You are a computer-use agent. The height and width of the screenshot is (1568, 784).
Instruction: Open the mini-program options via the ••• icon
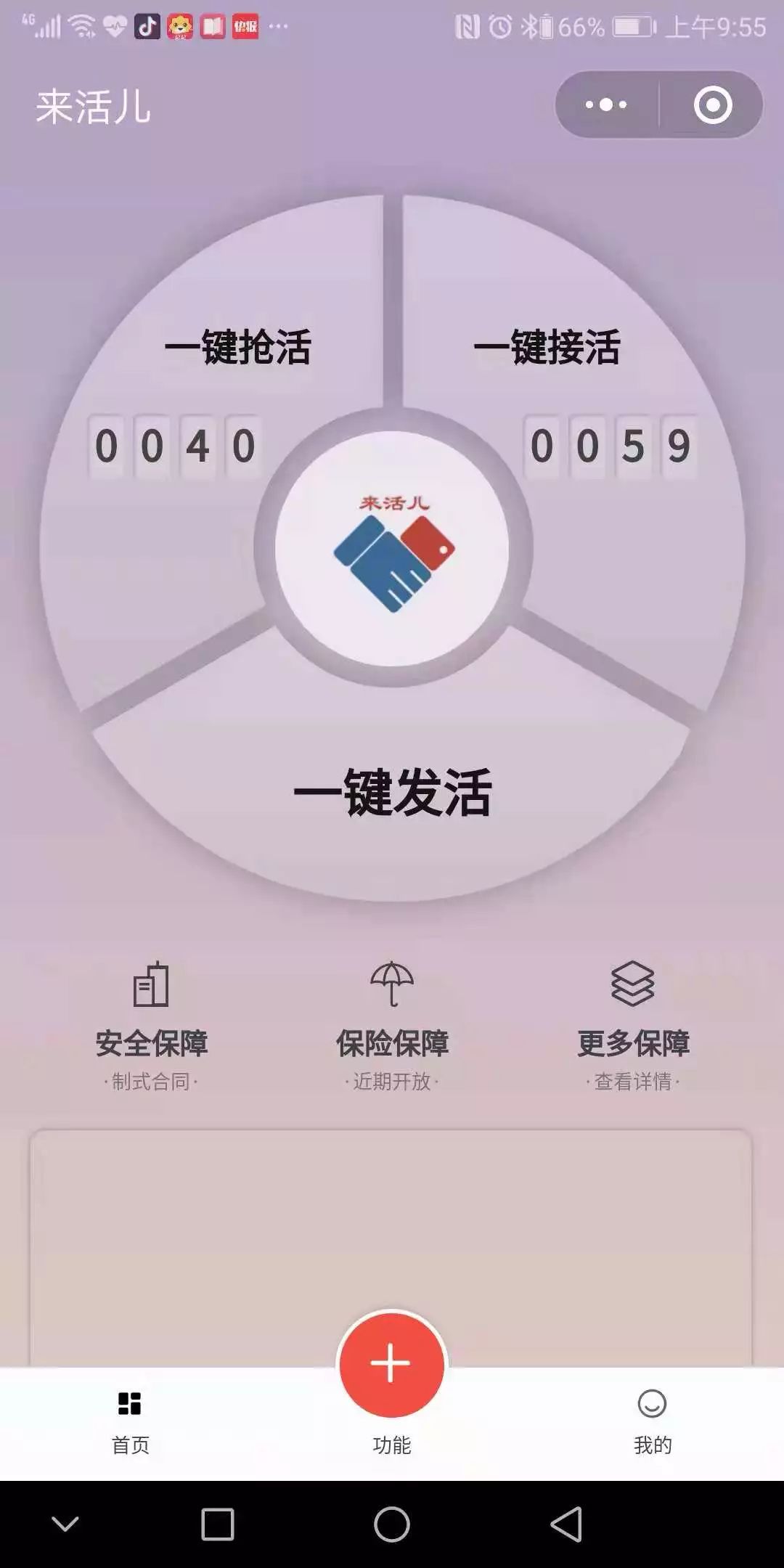tap(605, 105)
